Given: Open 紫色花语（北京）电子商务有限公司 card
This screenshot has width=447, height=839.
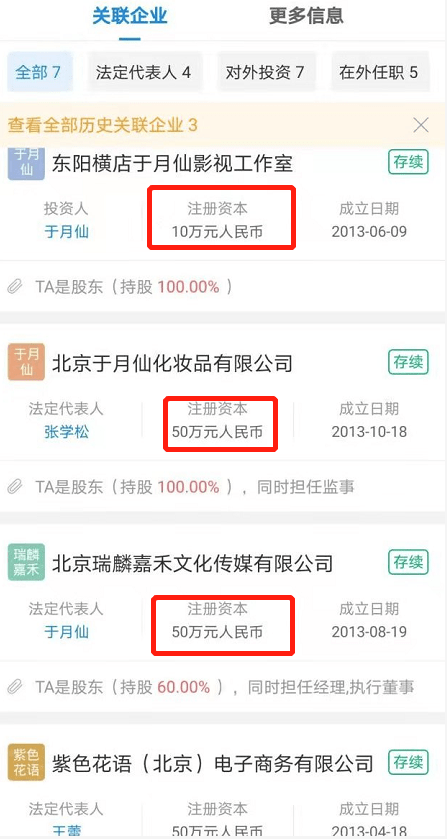Looking at the screenshot, I should 213,763.
